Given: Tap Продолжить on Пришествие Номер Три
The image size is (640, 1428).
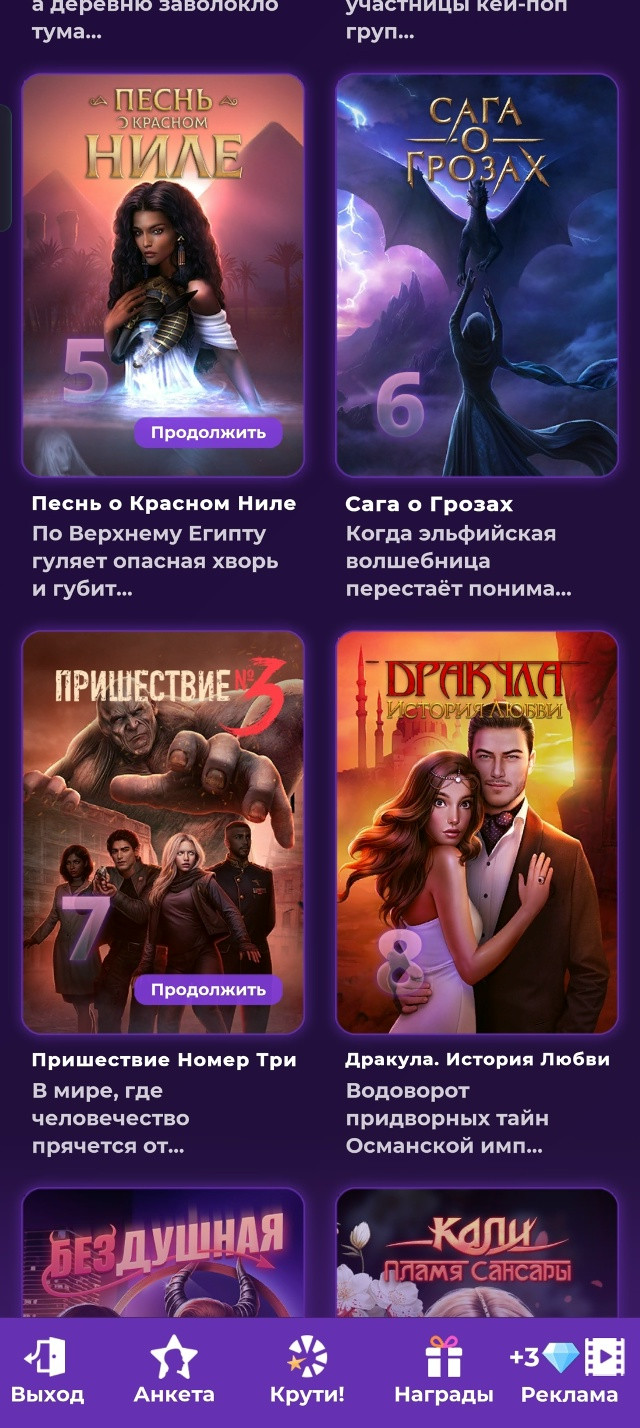Looking at the screenshot, I should pyautogui.click(x=208, y=990).
